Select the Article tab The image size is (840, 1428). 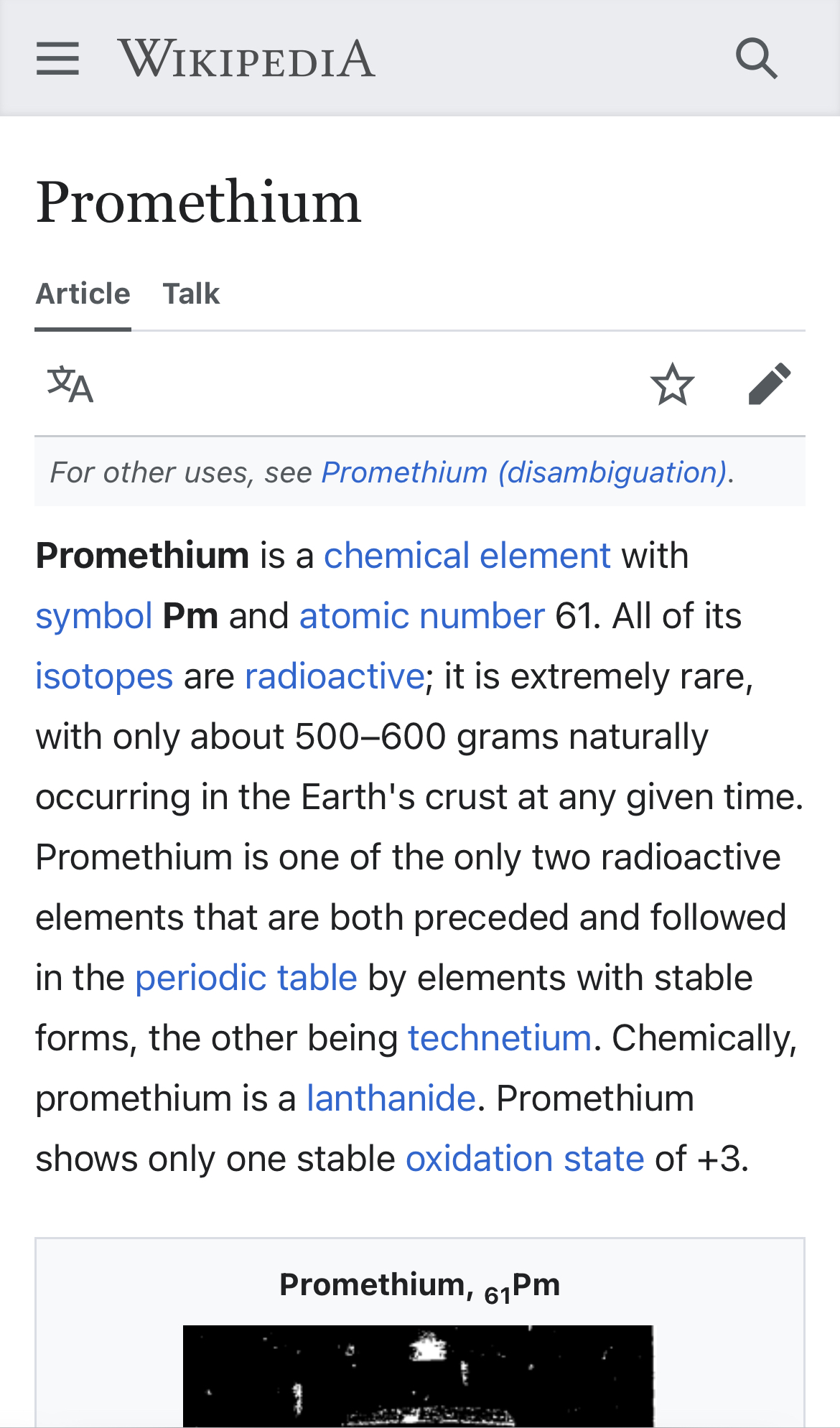(x=83, y=294)
